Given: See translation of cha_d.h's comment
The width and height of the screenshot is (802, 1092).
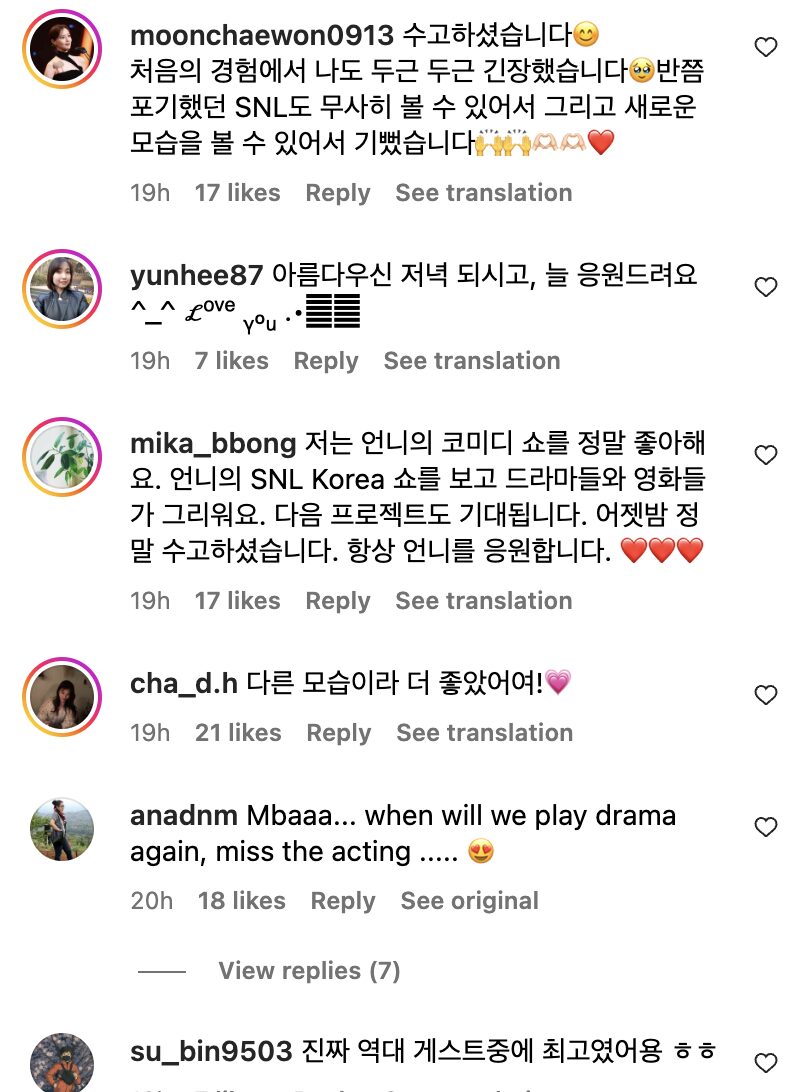Looking at the screenshot, I should (484, 733).
